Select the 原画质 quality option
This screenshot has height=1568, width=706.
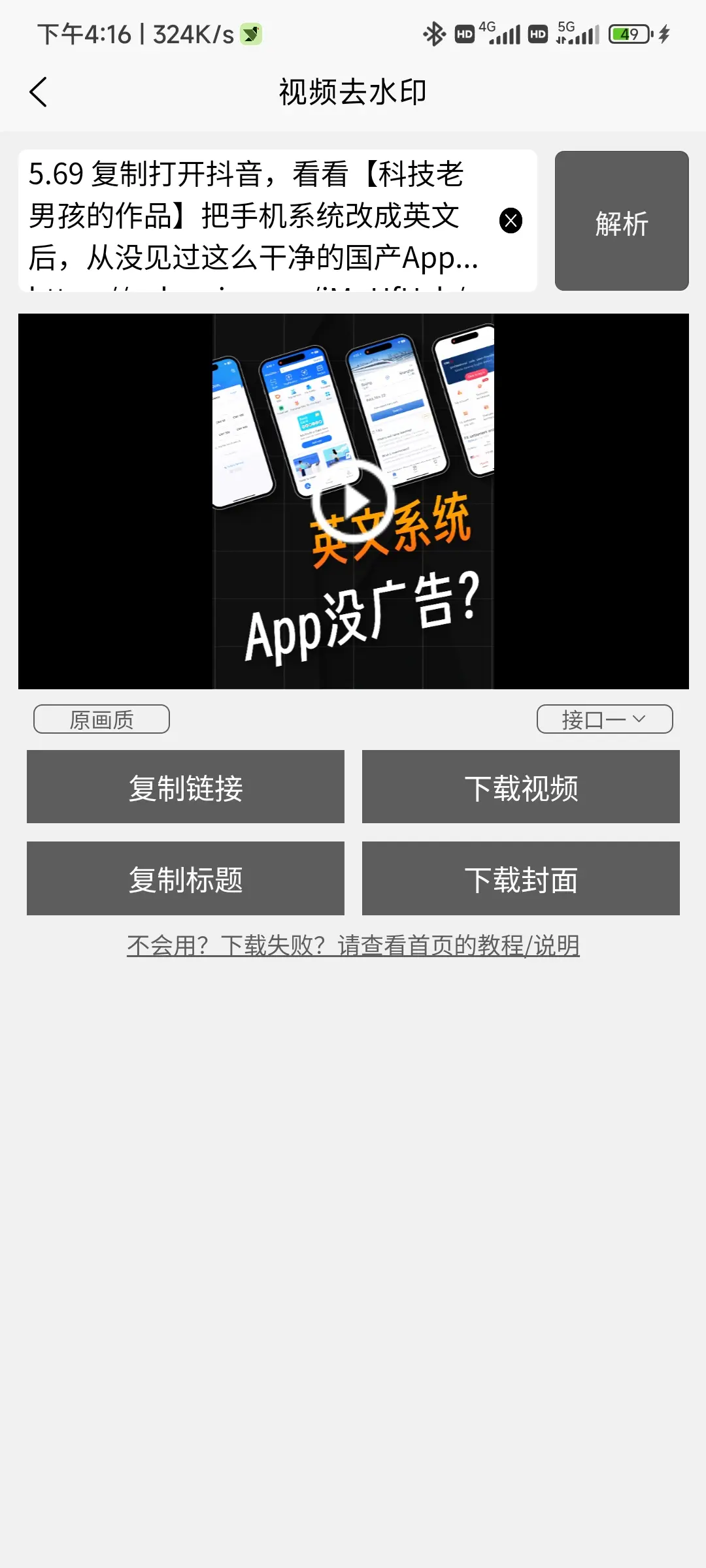101,719
